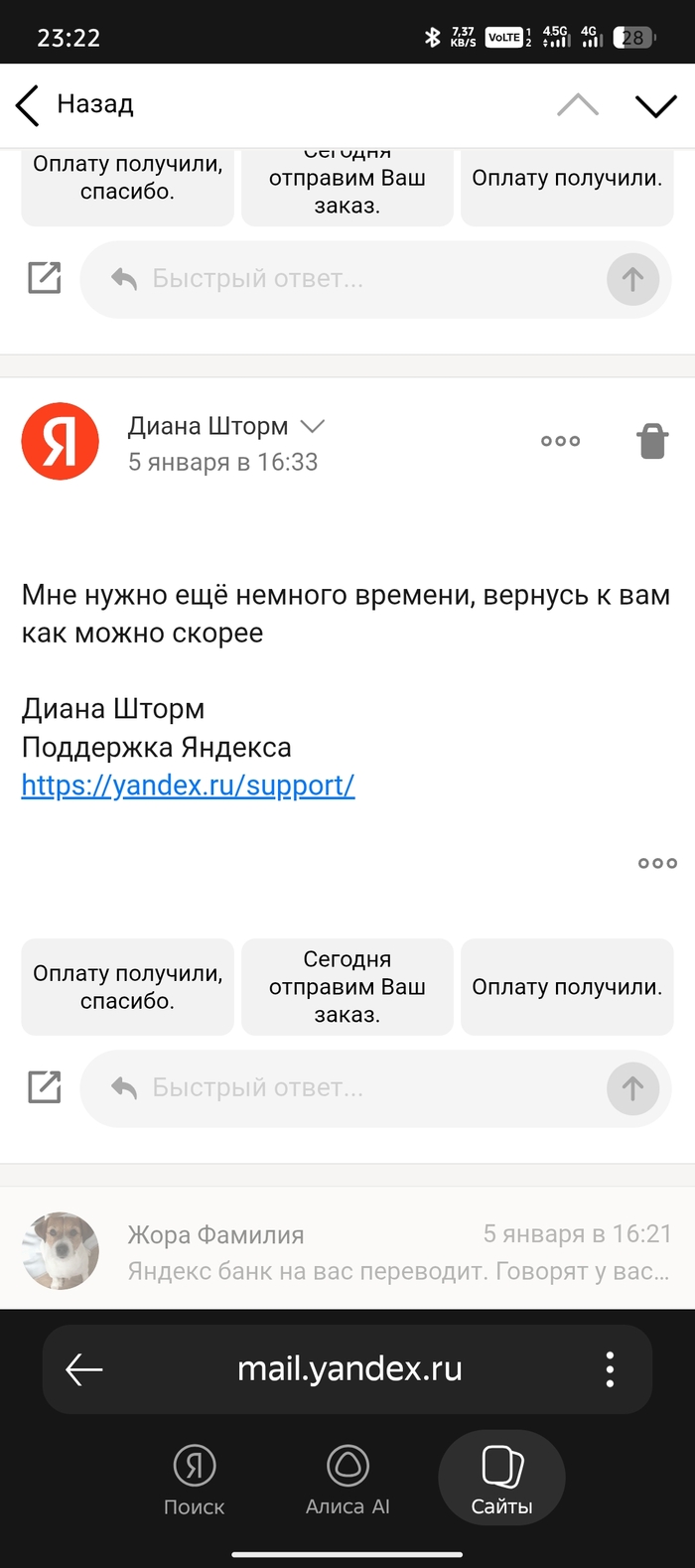The image size is (695, 1568).
Task: Go back via the Назад arrow
Action: point(30,105)
